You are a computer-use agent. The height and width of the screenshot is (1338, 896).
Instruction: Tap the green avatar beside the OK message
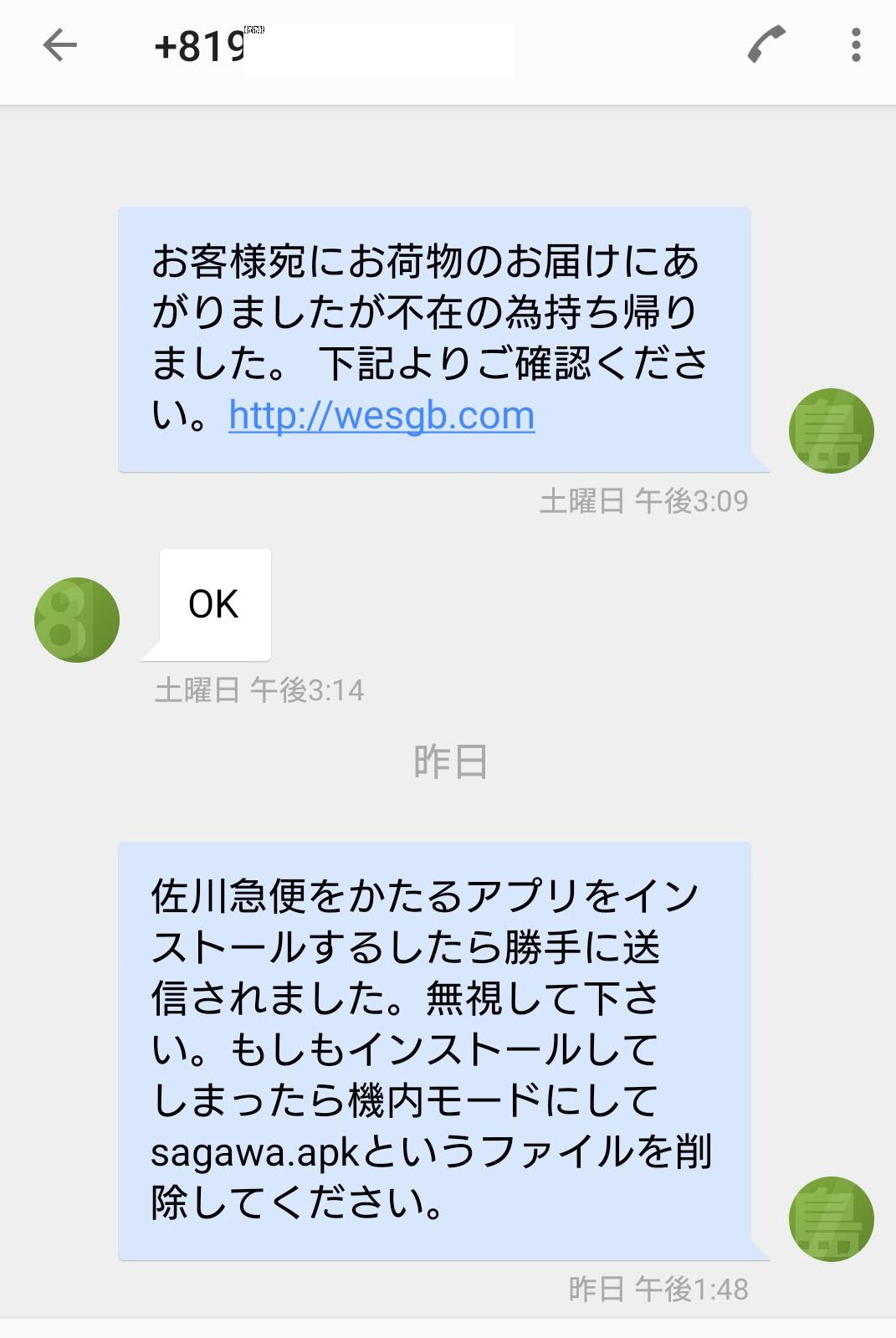[76, 620]
